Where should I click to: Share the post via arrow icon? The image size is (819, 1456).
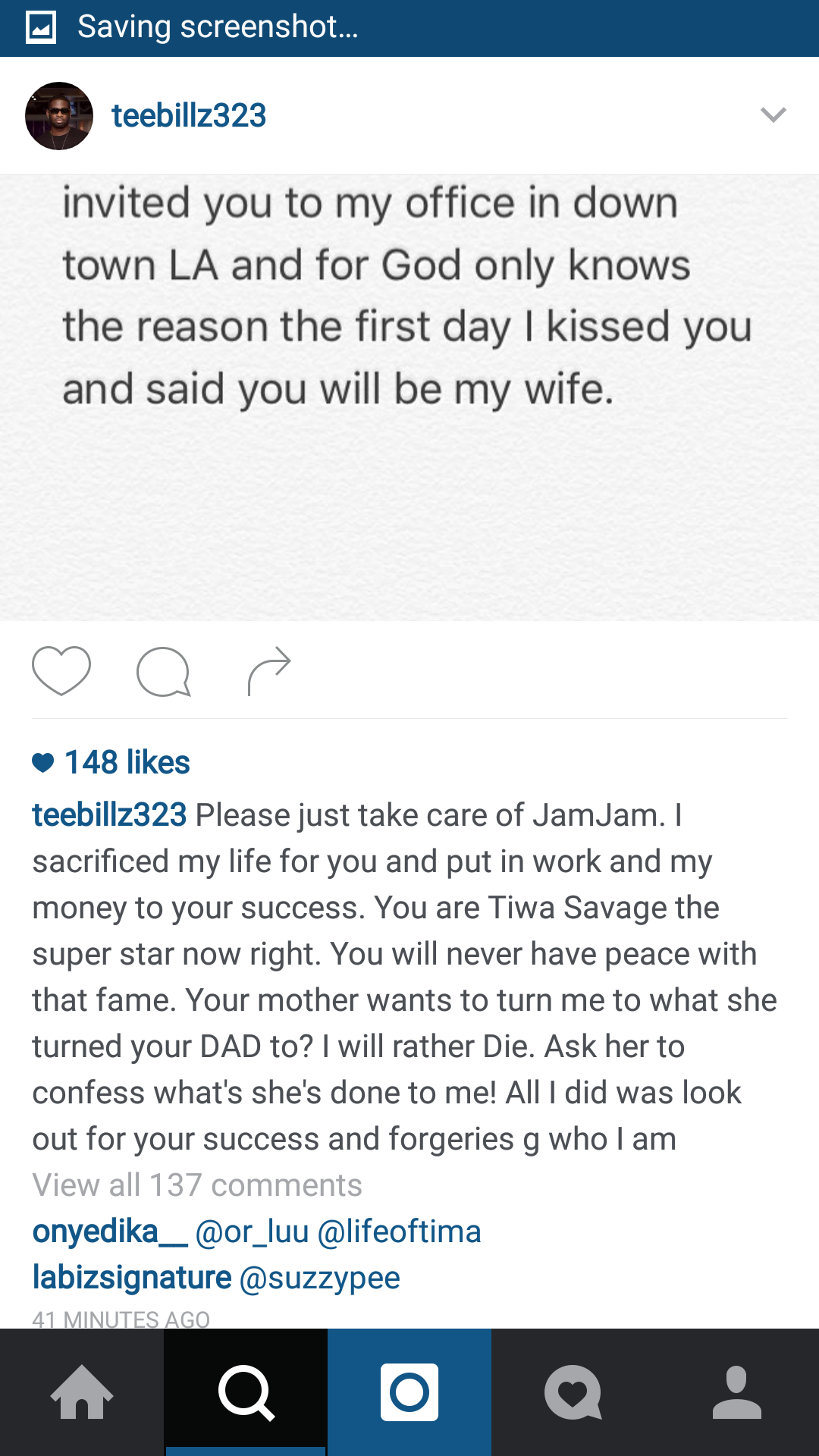pyautogui.click(x=269, y=670)
